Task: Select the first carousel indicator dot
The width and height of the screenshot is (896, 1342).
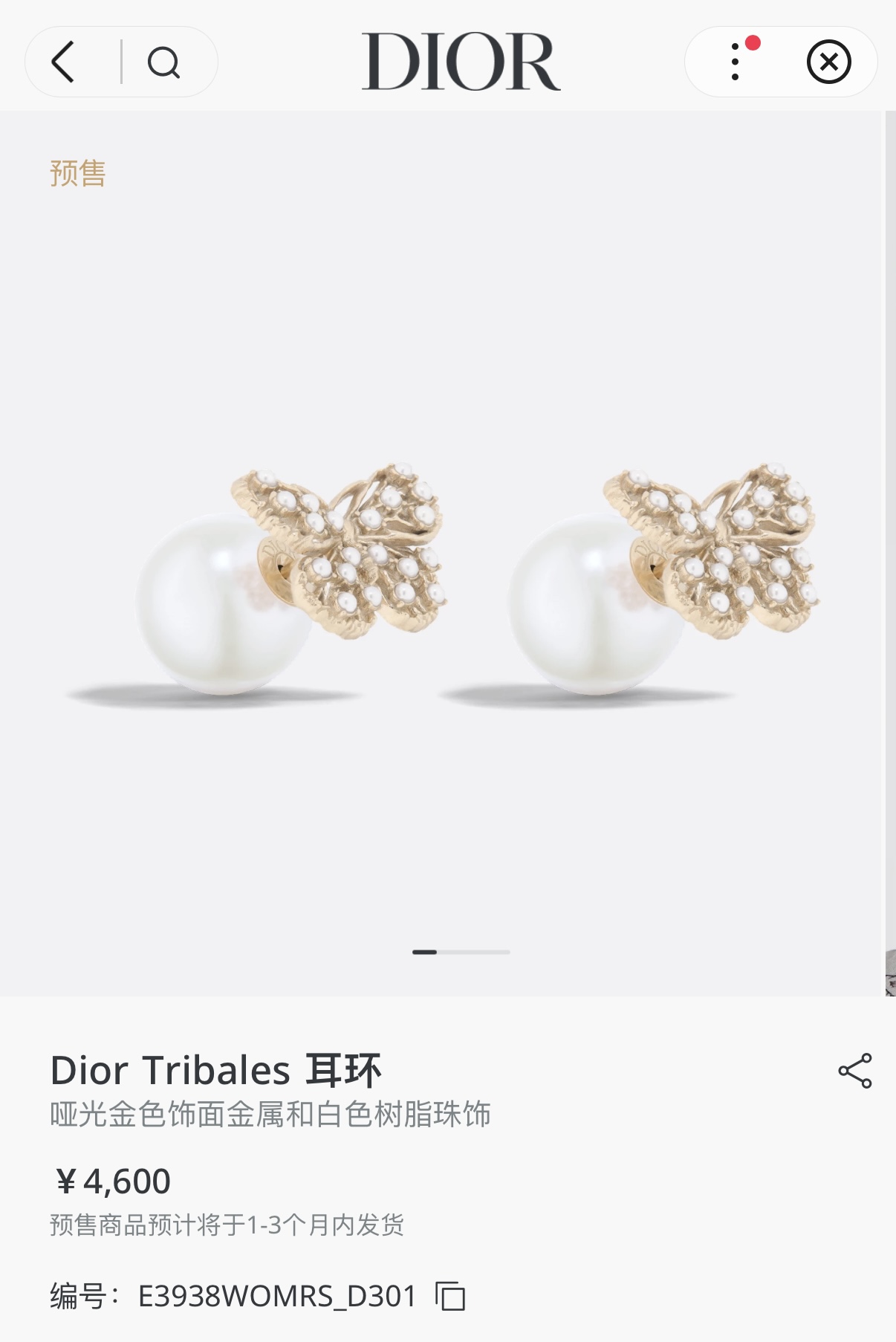Action: [423, 951]
